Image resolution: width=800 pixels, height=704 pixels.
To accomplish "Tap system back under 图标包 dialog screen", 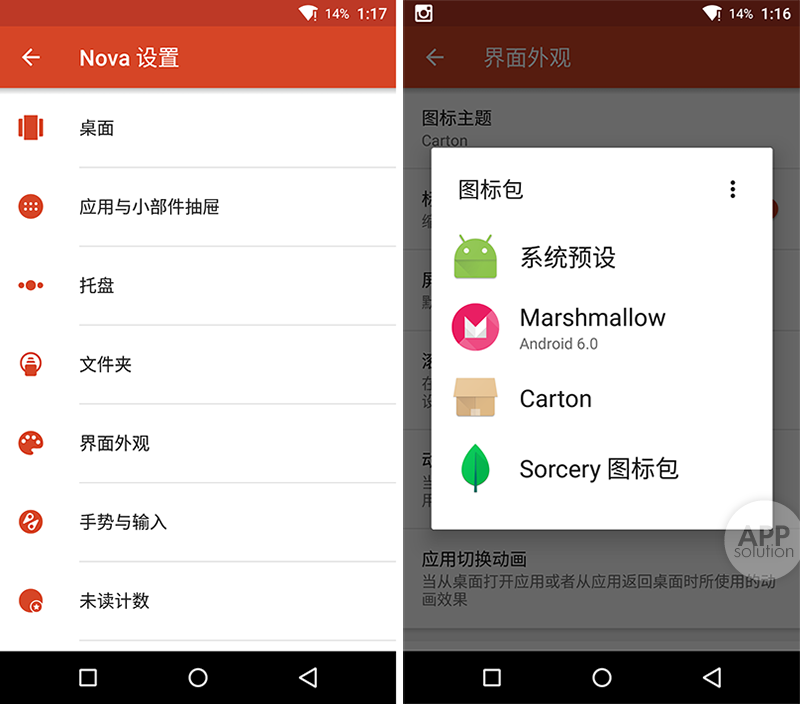I will tap(711, 678).
